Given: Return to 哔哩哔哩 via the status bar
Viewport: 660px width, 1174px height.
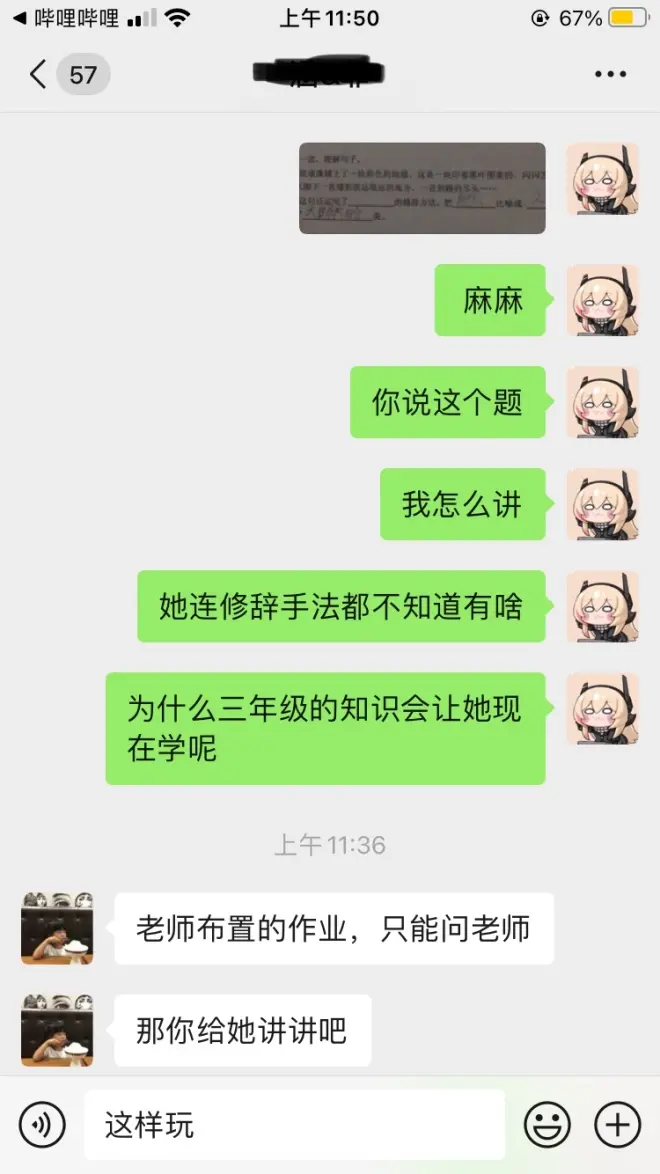Looking at the screenshot, I should point(66,18).
